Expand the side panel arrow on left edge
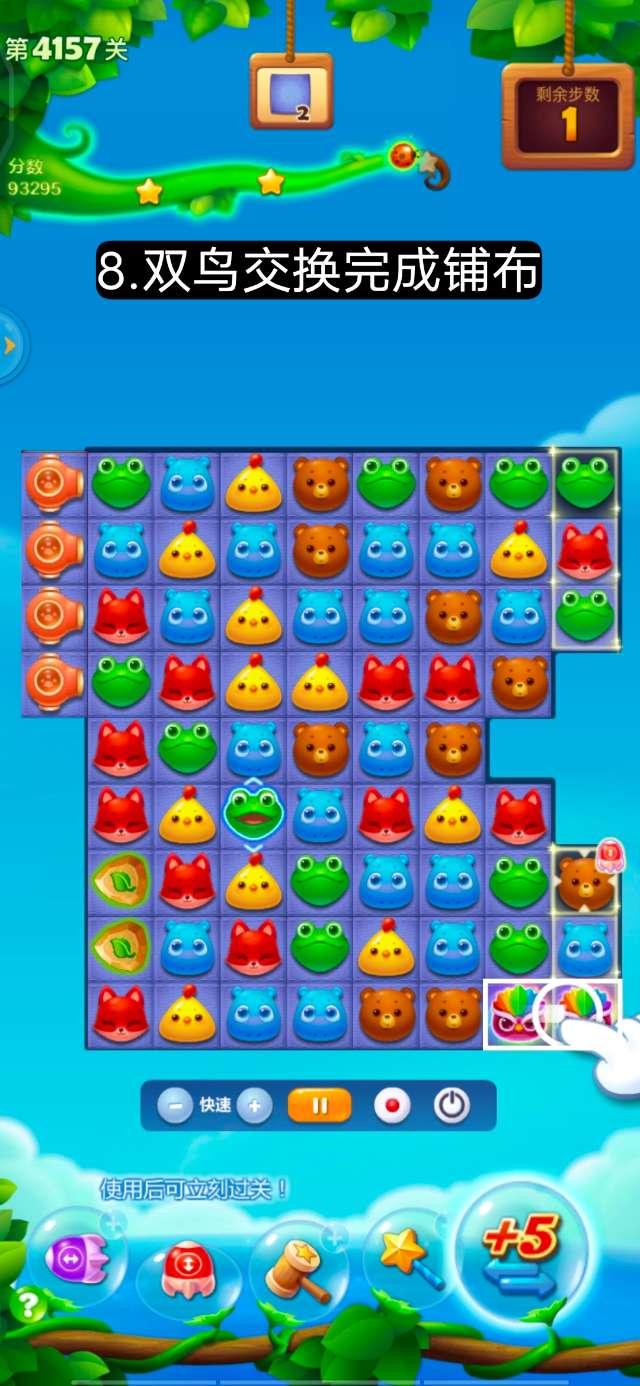 [10, 346]
